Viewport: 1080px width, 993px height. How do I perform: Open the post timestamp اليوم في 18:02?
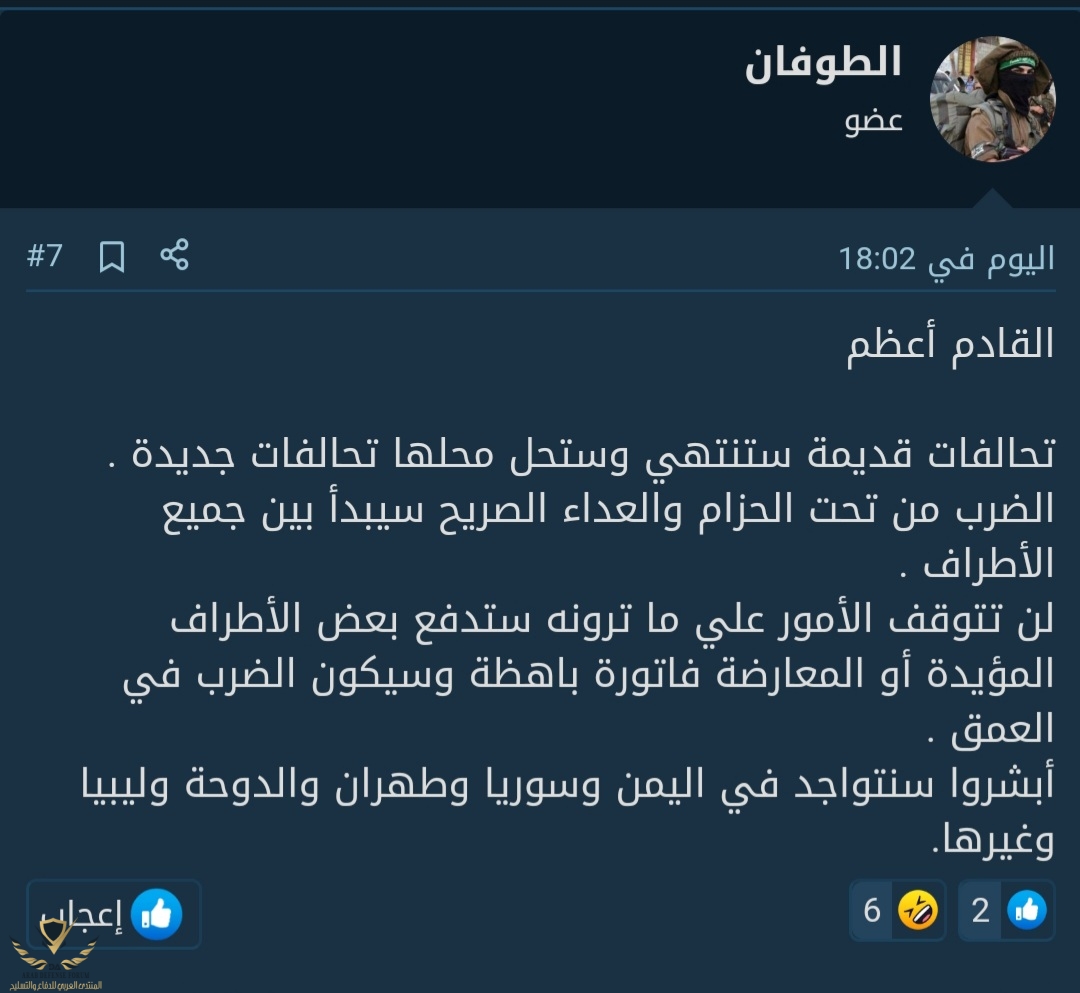pos(946,259)
